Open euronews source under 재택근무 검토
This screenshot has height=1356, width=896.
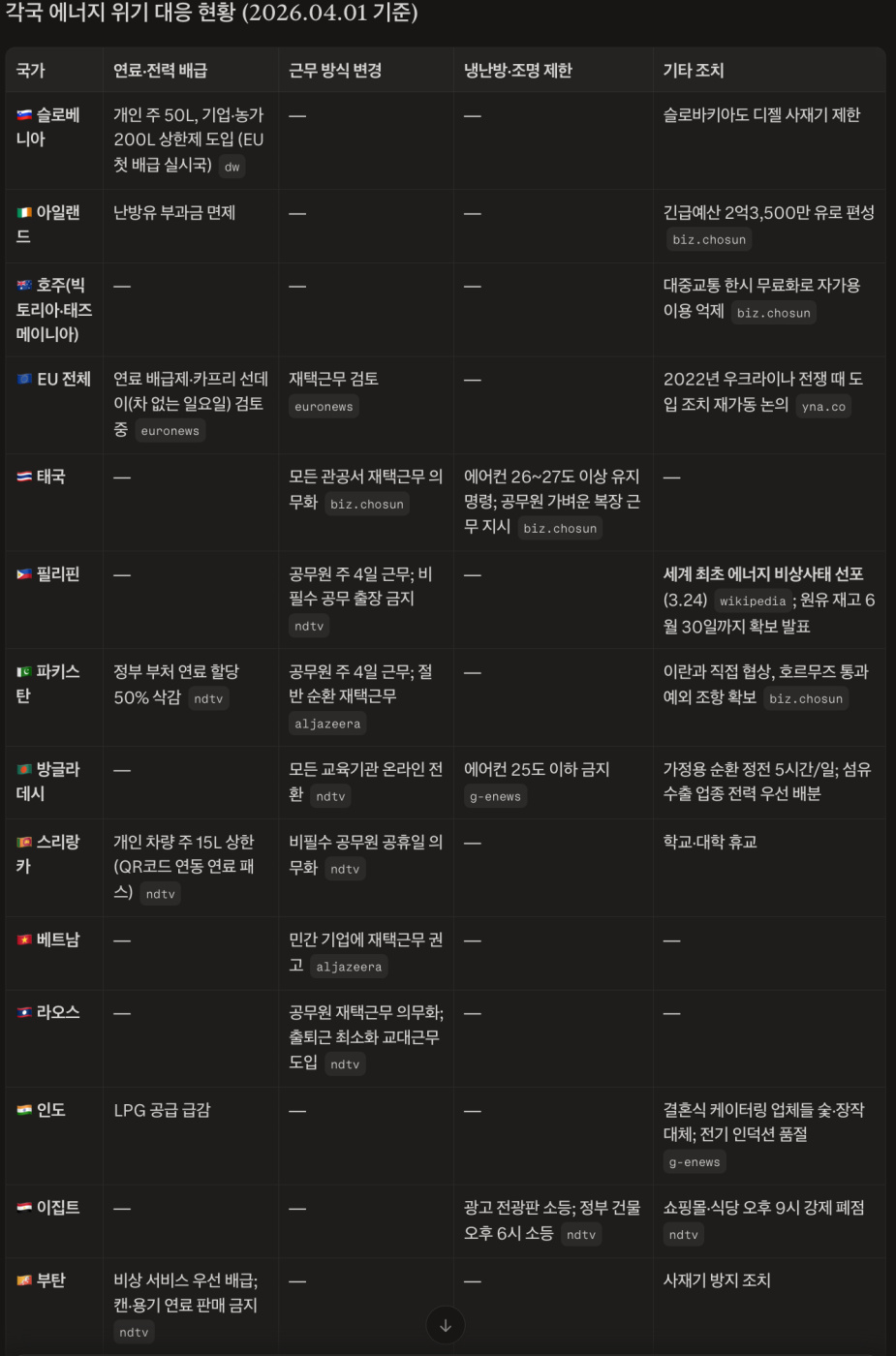324,407
